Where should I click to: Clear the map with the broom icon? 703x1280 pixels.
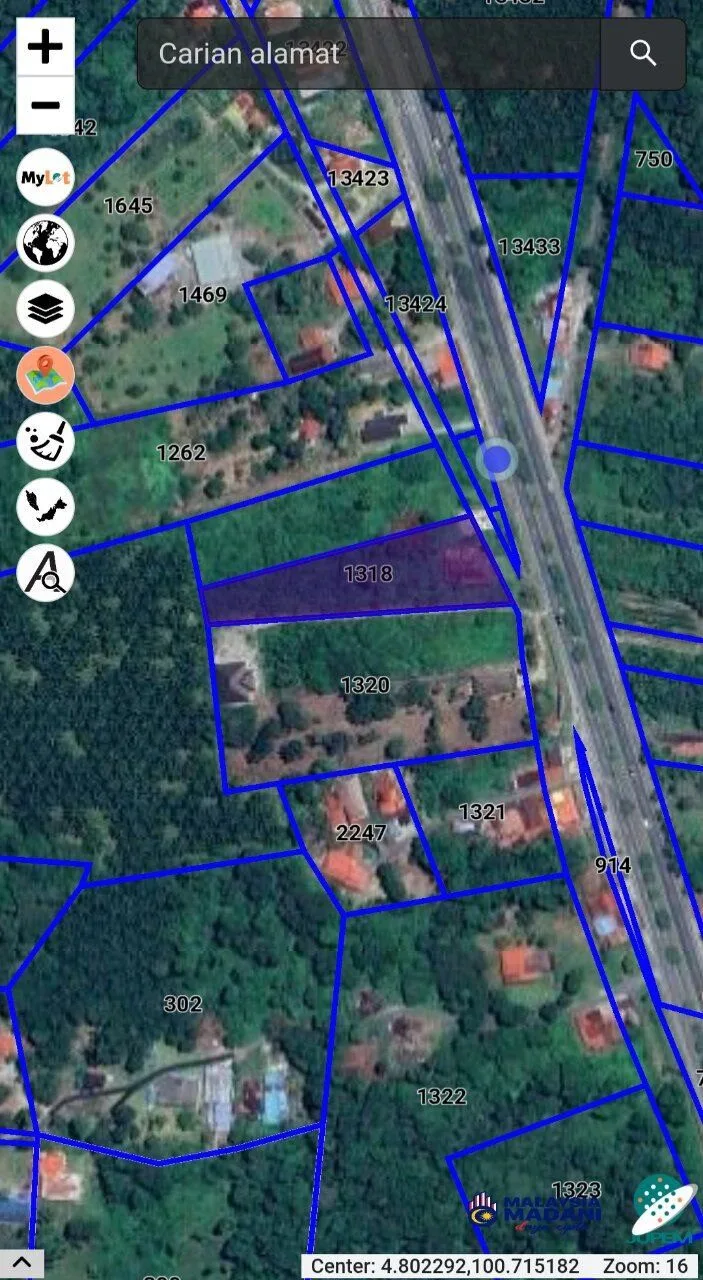(x=46, y=441)
